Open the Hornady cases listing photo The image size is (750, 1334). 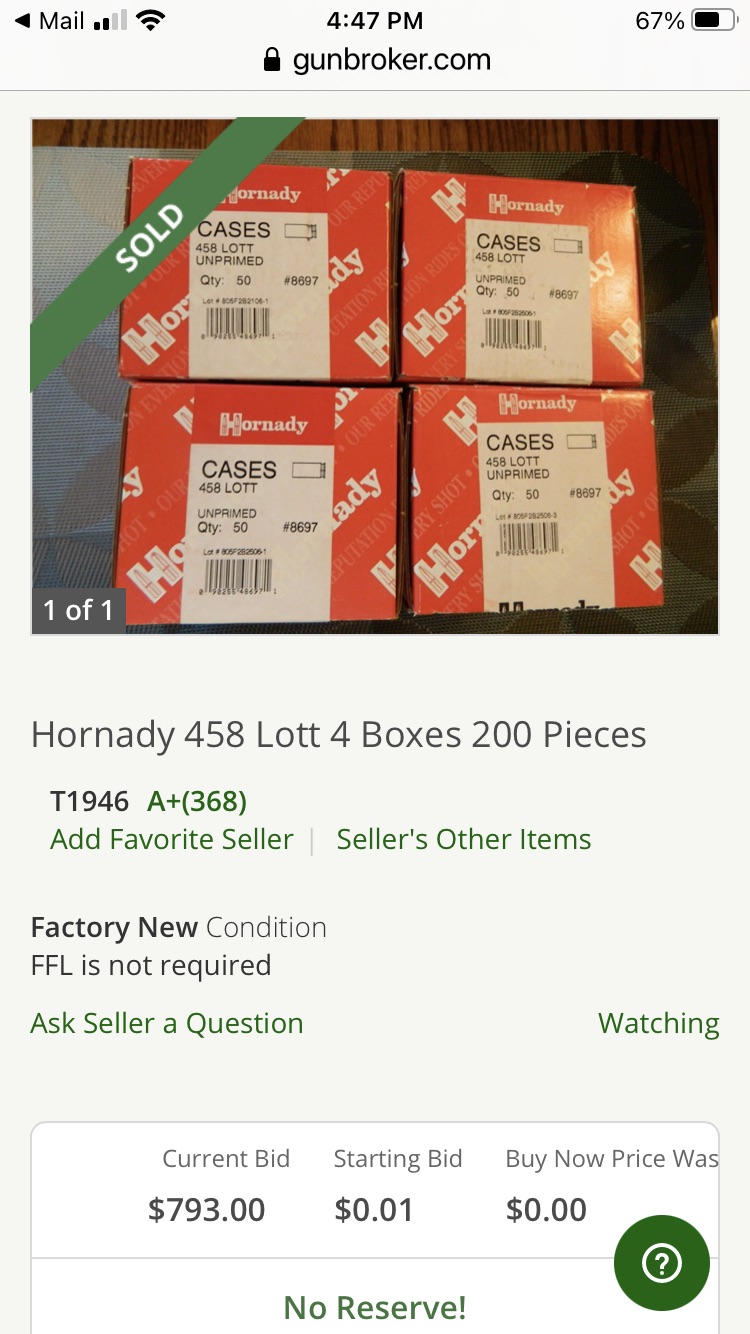(375, 376)
